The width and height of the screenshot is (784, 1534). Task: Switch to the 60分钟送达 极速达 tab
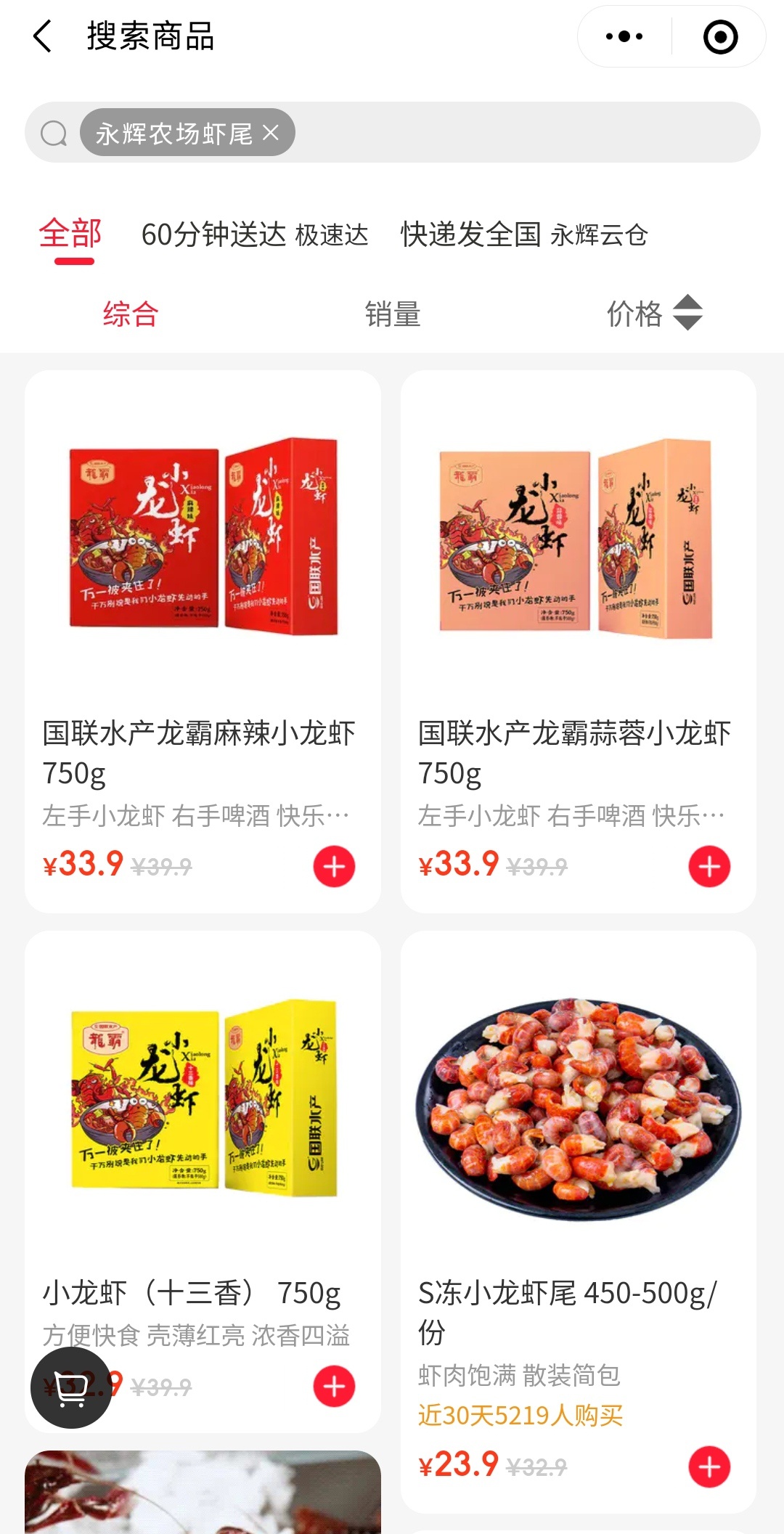(254, 234)
